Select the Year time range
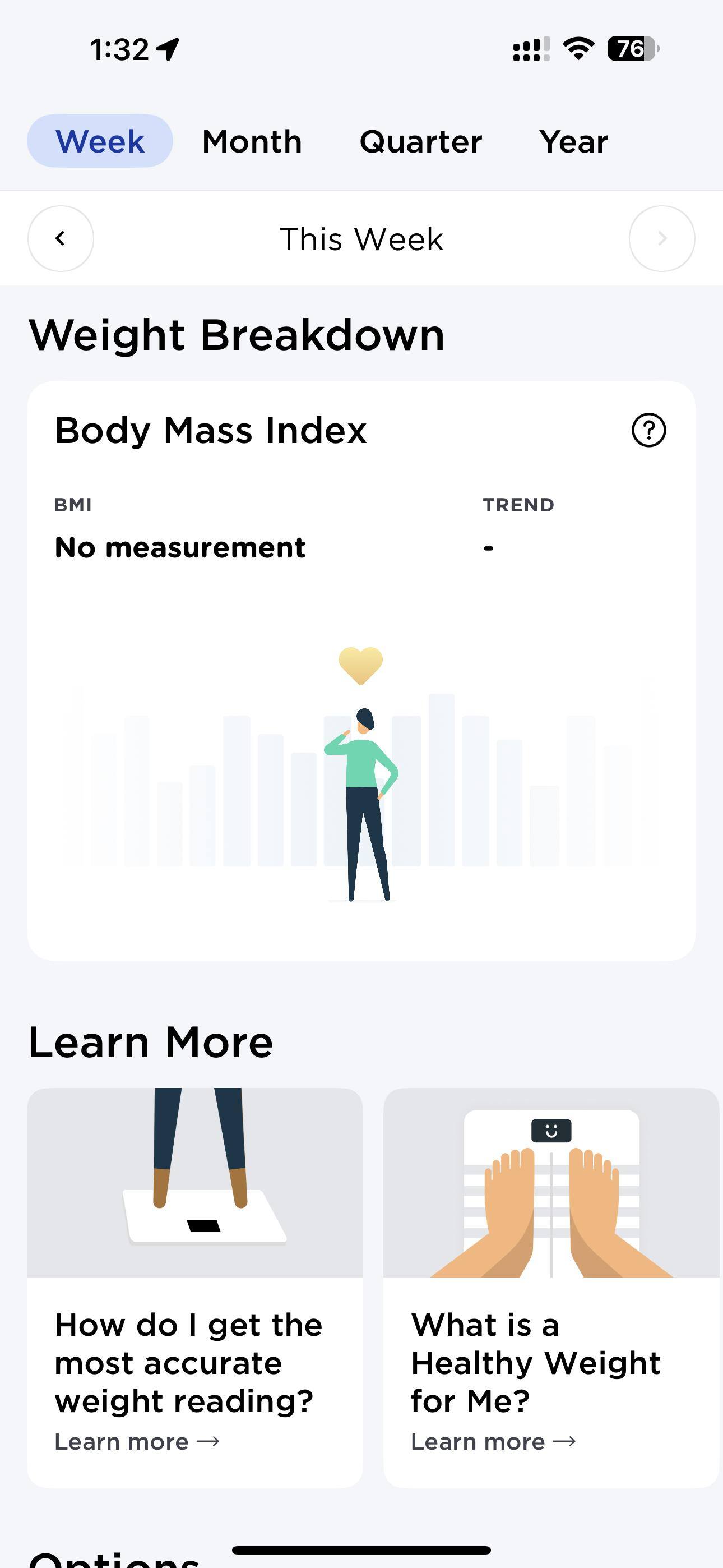 (573, 141)
